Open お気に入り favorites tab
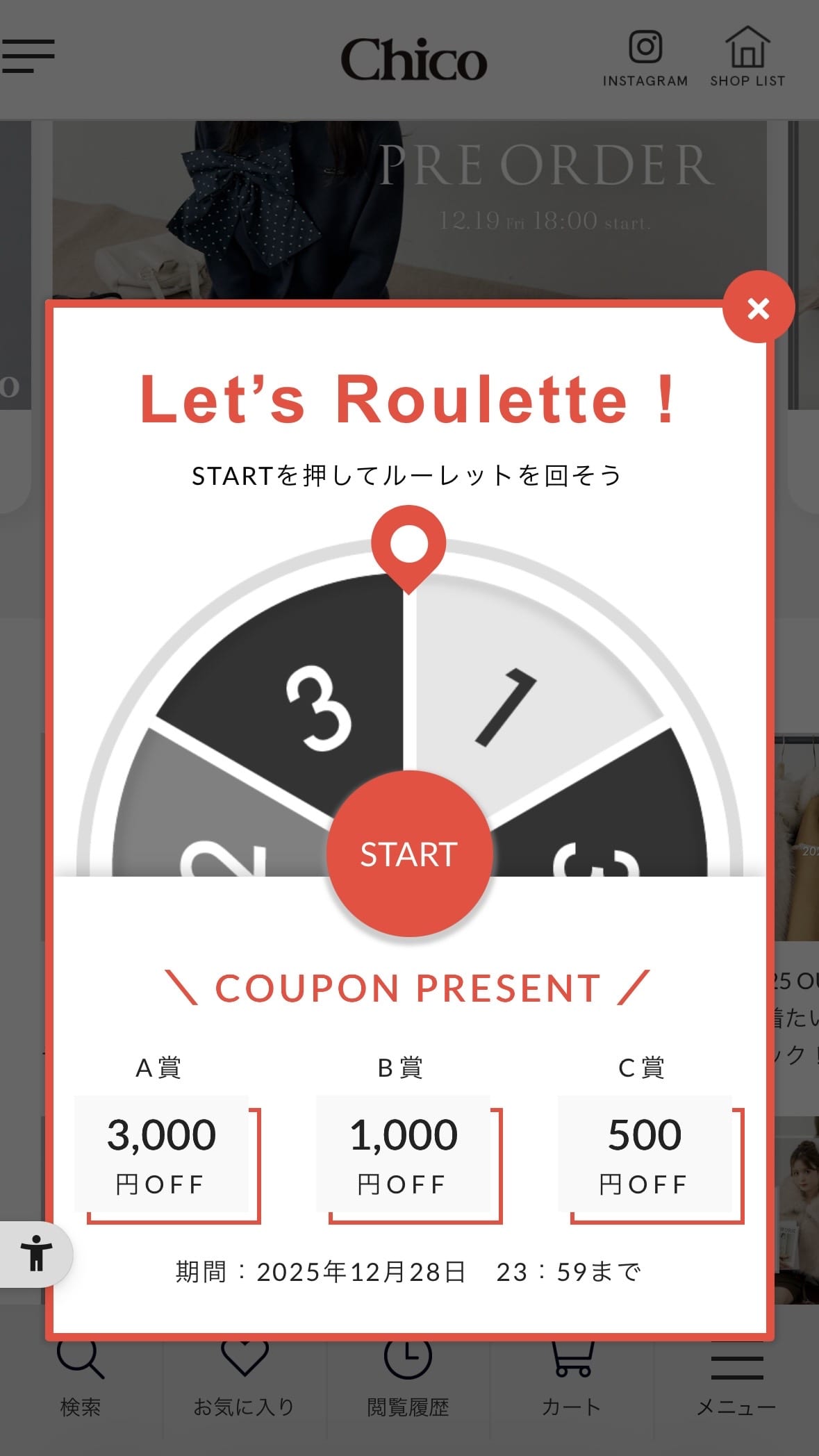Image resolution: width=819 pixels, height=1456 pixels. coord(244,1382)
